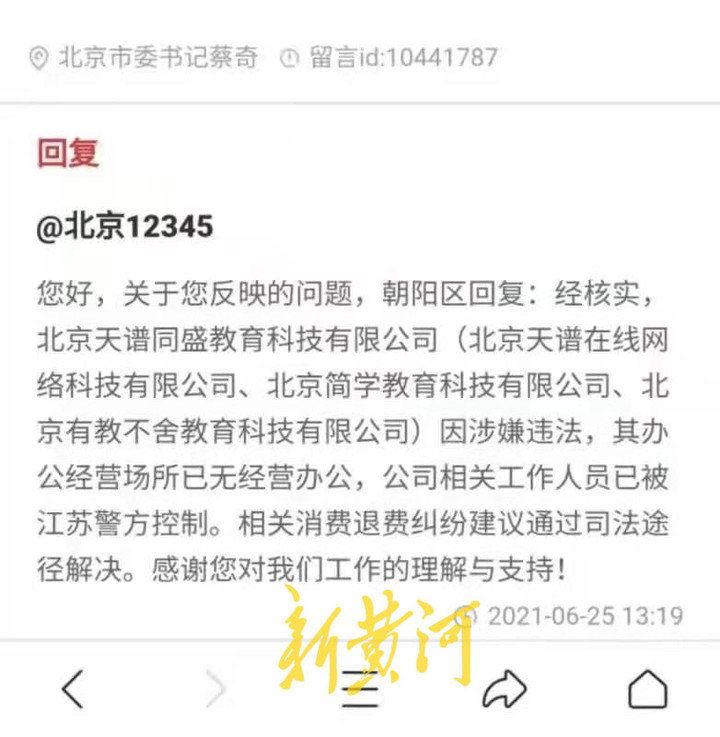Go back to the previous page
The width and height of the screenshot is (720, 737).
(72, 689)
